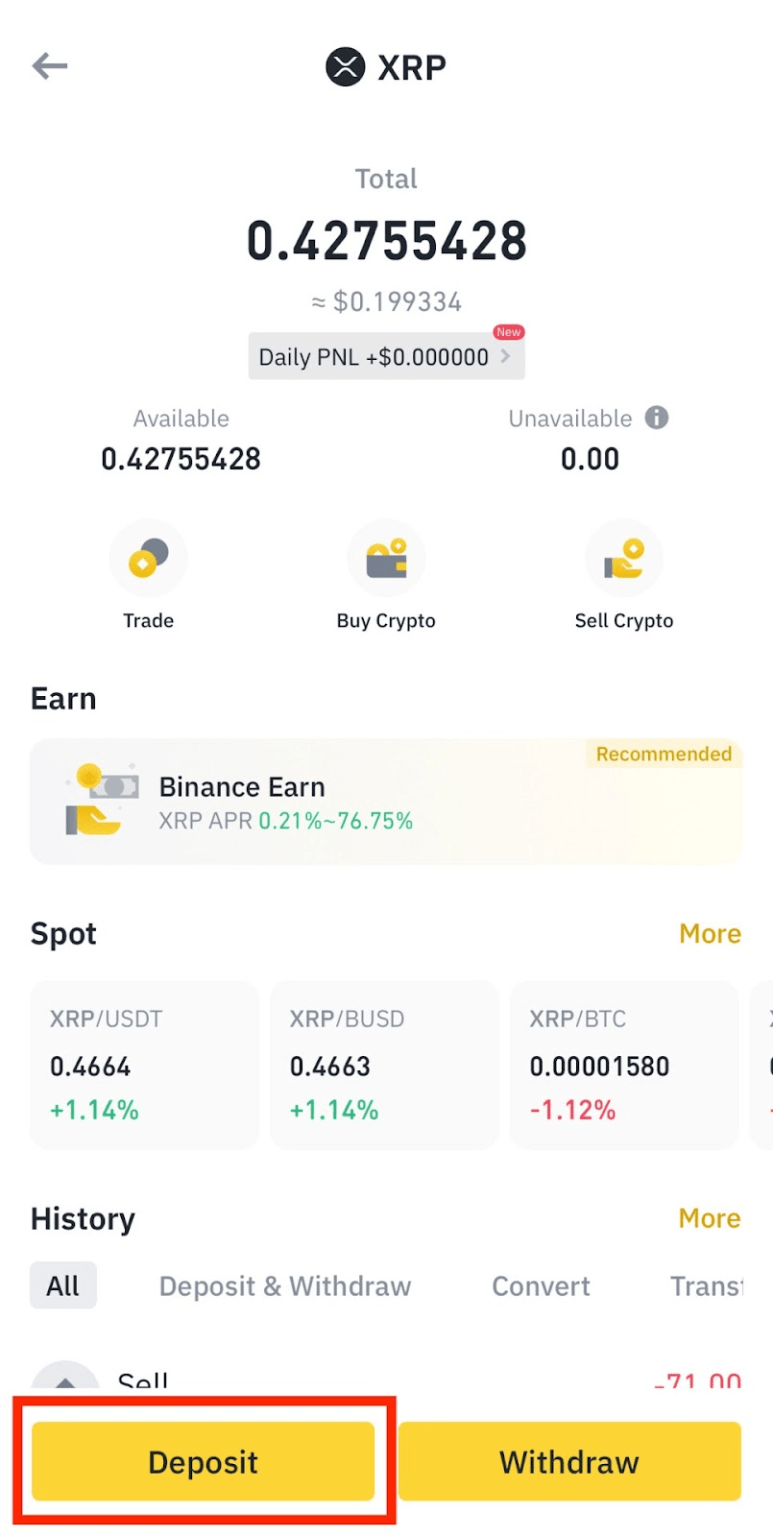Open the XRP/BUSD market card
The width and height of the screenshot is (773, 1536).
(x=384, y=1063)
